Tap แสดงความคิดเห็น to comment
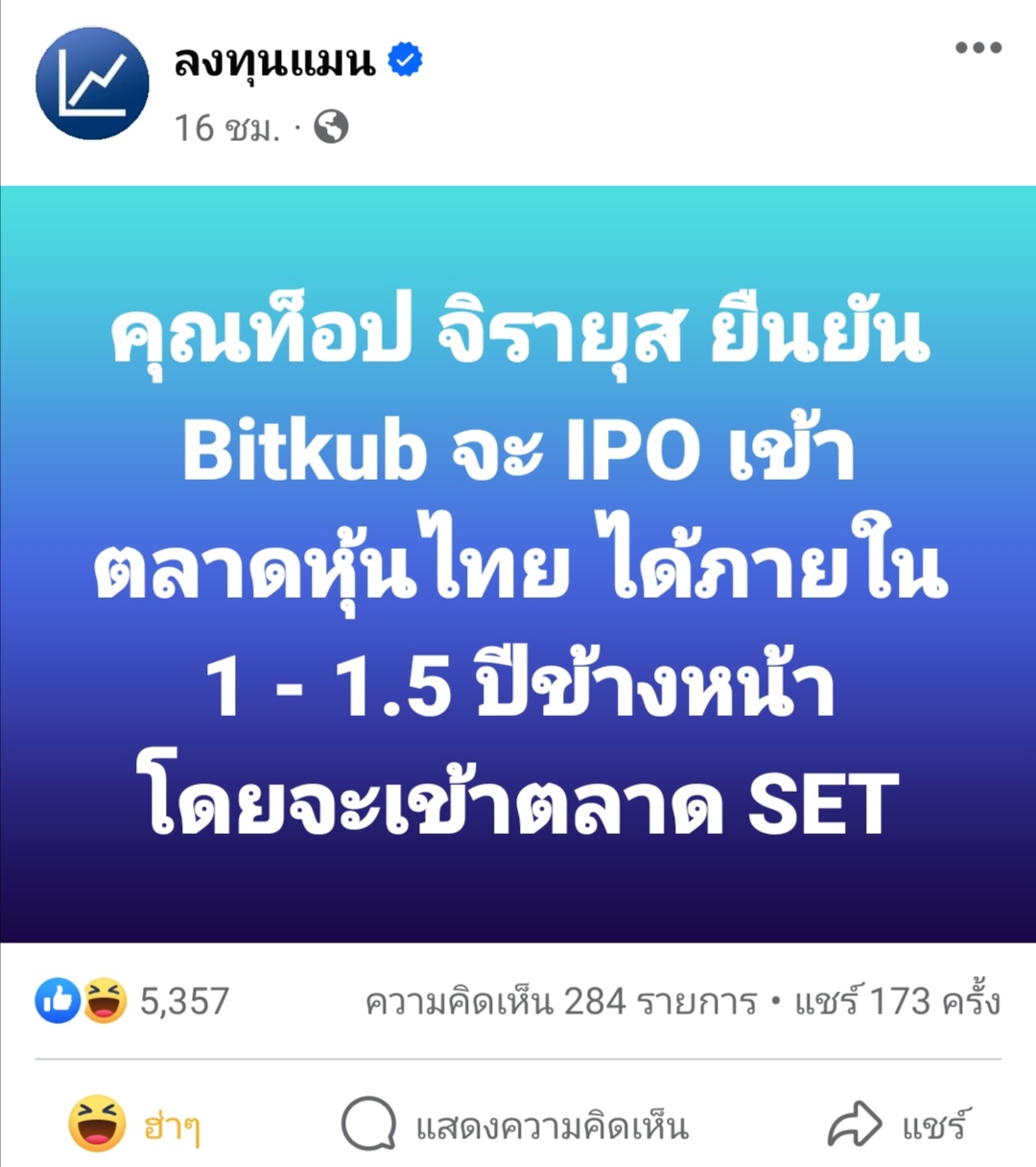Screen dimensions: 1036x1167 [516, 1125]
